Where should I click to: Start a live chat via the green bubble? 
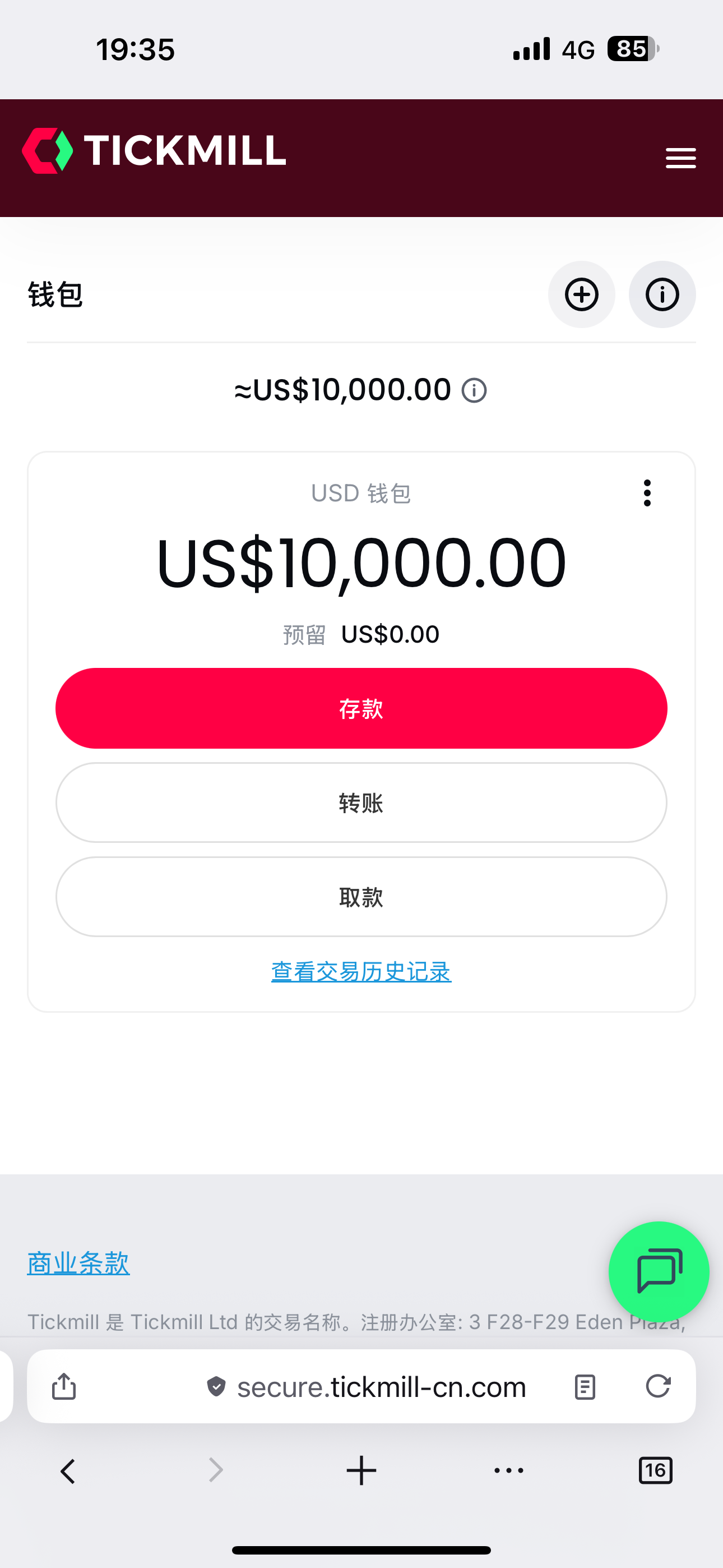click(659, 1271)
